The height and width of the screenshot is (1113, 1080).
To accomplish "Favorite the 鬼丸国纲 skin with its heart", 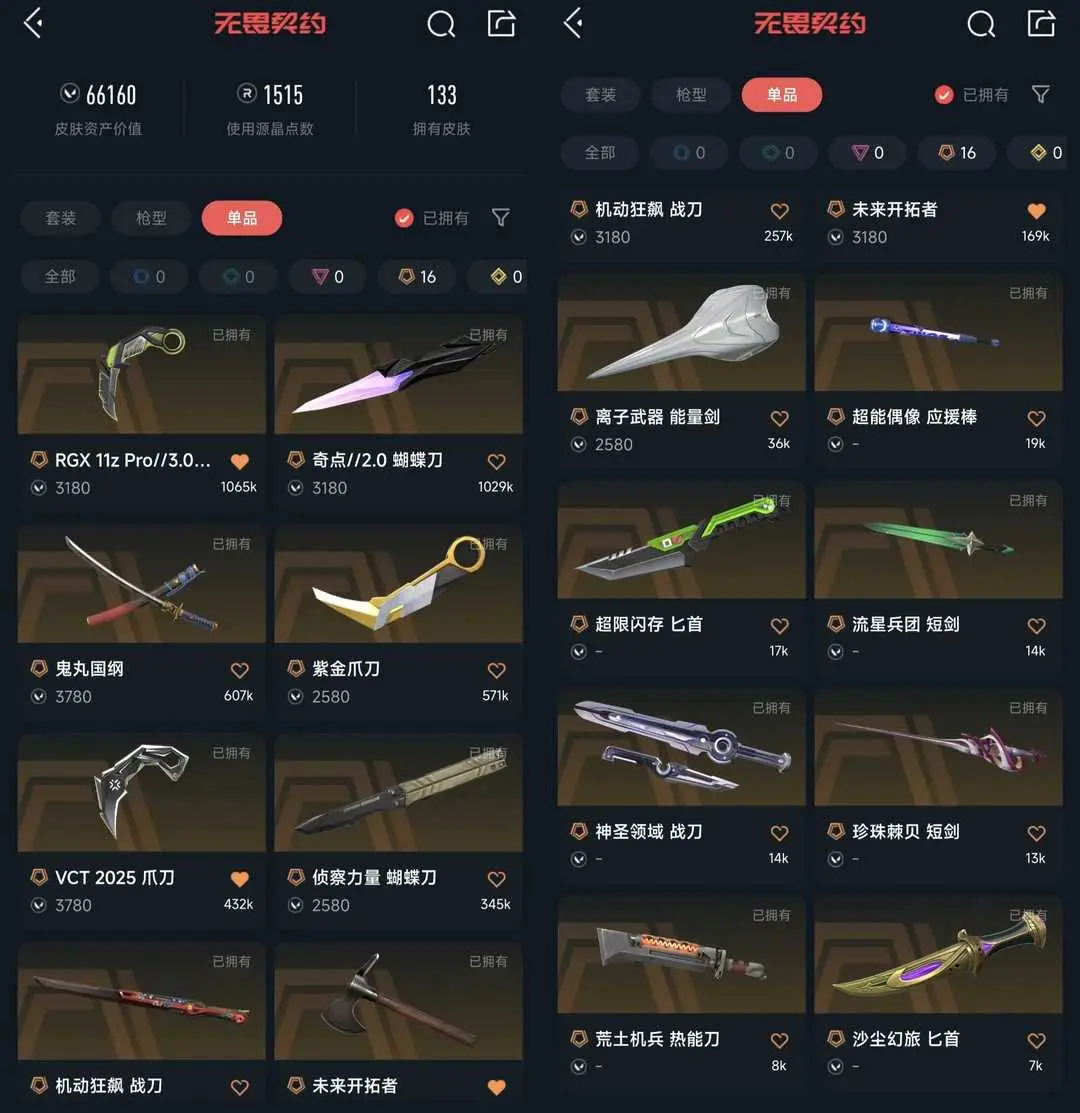I will (239, 670).
